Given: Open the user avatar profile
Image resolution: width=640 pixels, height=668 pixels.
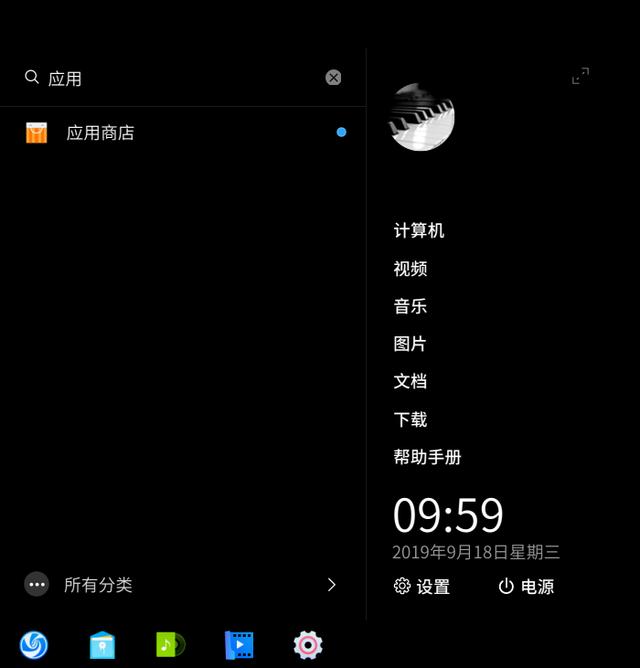Looking at the screenshot, I should click(421, 117).
